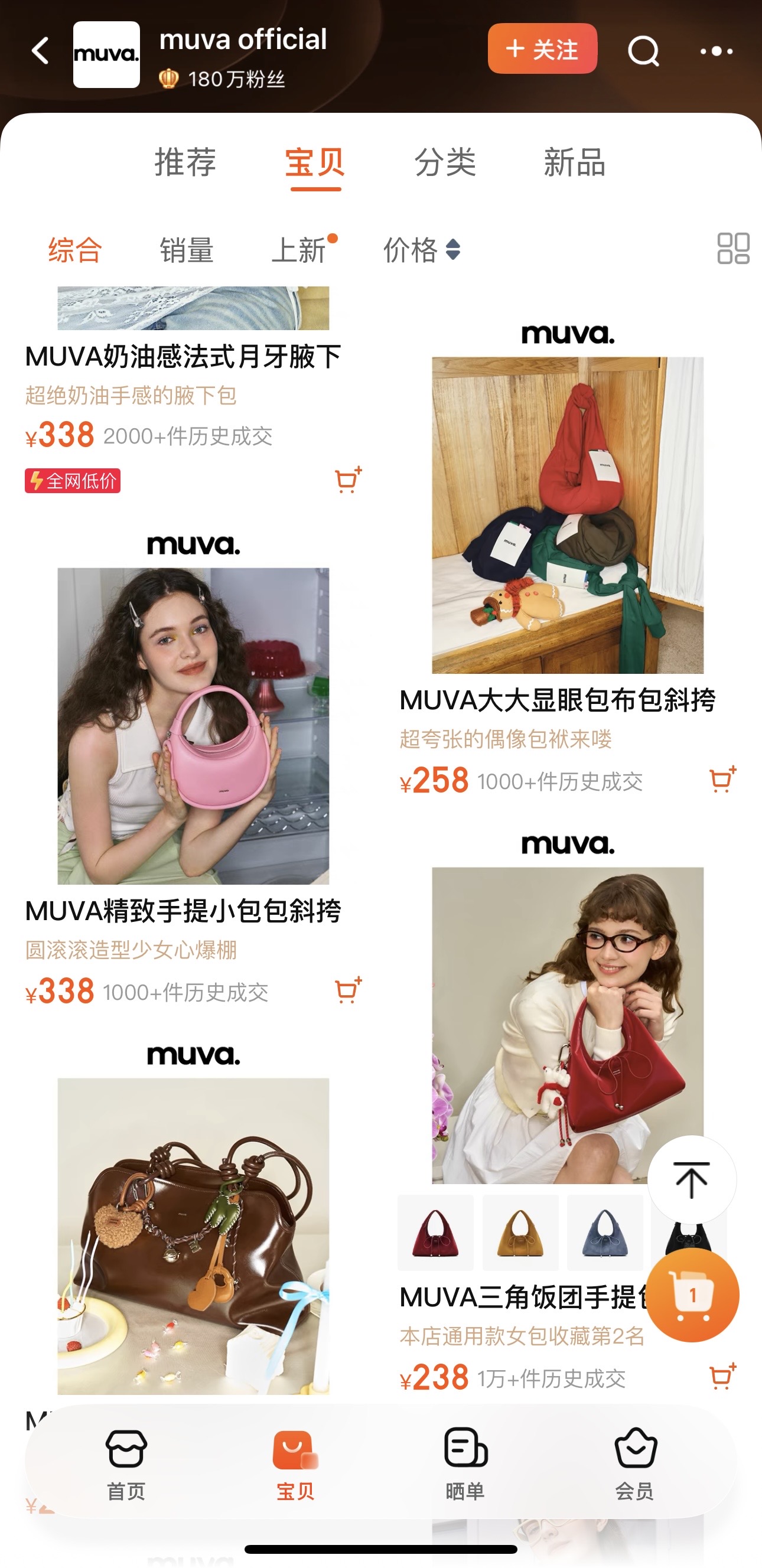Open the 会员 tab
Screen dimensions: 762x1568
[635, 1463]
